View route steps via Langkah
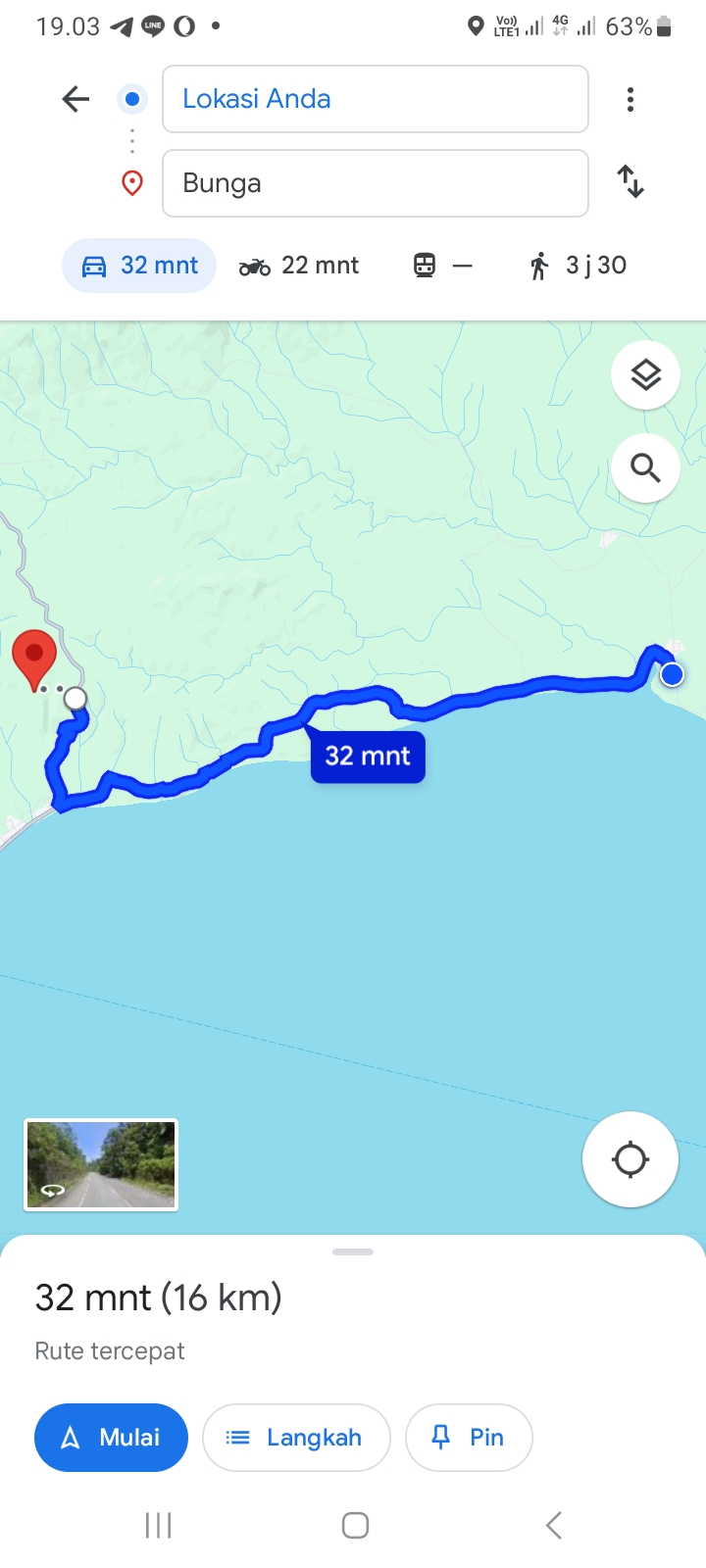Viewport: 706px width, 1568px height. coord(296,1438)
